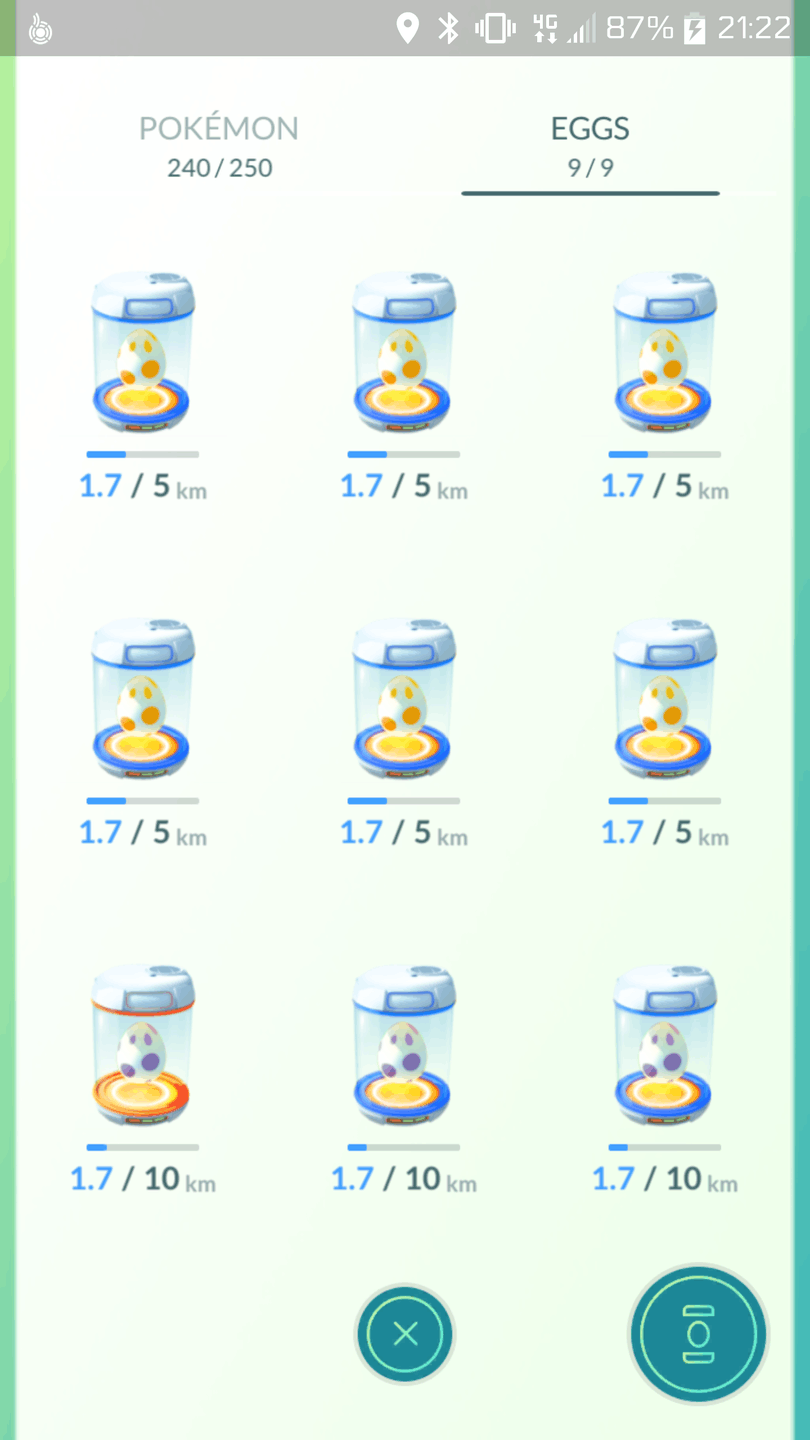
Task: Open the incubators list button
Action: [699, 1334]
